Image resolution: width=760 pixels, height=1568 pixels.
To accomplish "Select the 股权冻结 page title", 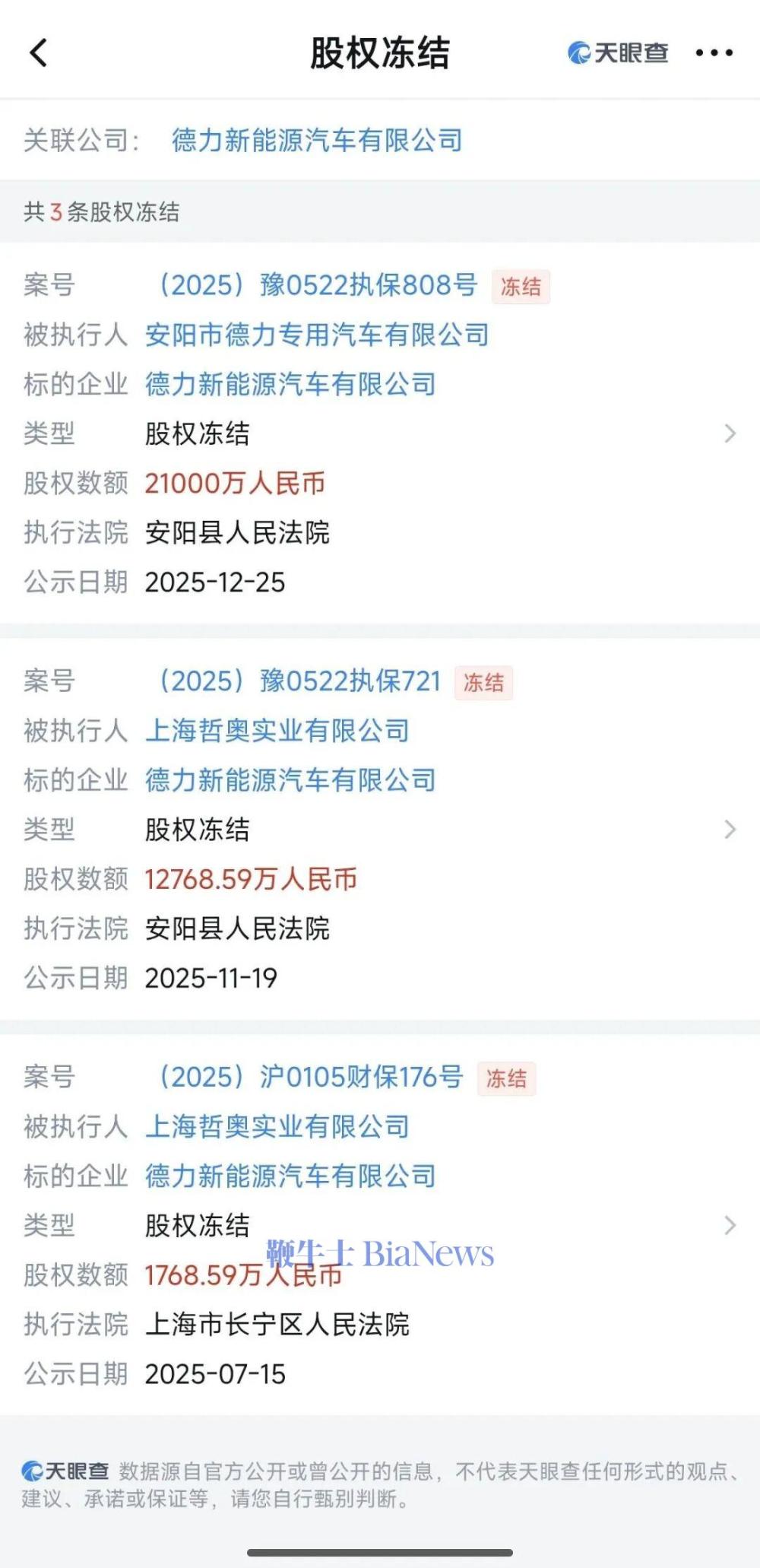I will (380, 53).
